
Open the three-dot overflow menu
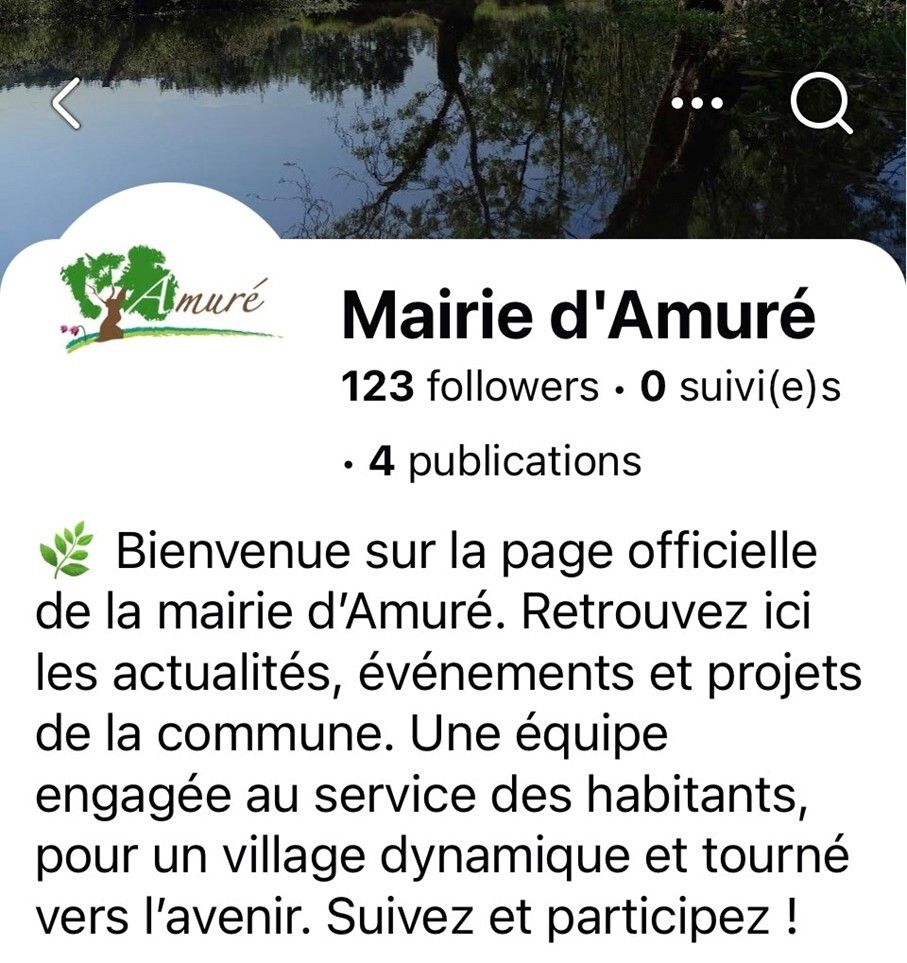pos(698,104)
